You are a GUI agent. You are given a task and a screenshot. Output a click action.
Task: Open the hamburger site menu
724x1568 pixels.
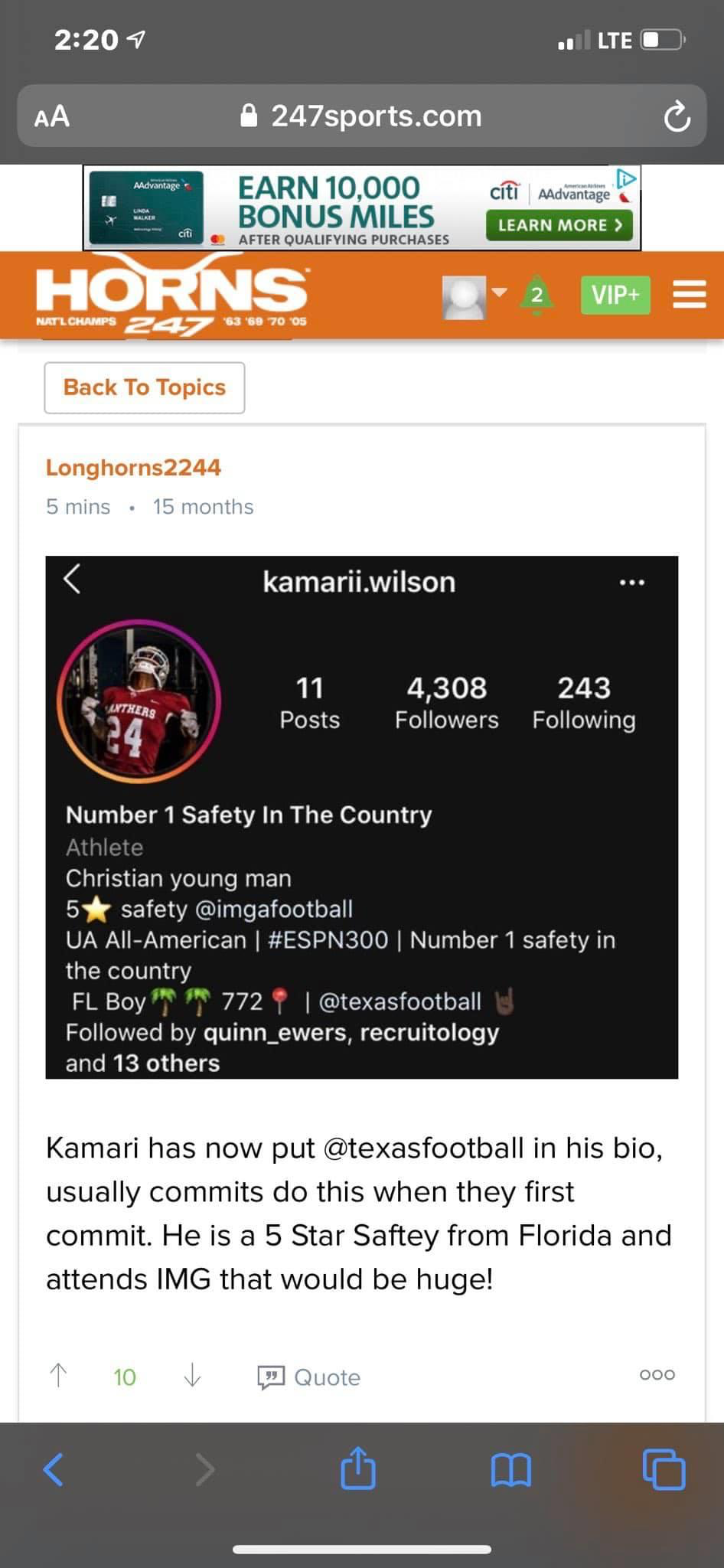[689, 294]
